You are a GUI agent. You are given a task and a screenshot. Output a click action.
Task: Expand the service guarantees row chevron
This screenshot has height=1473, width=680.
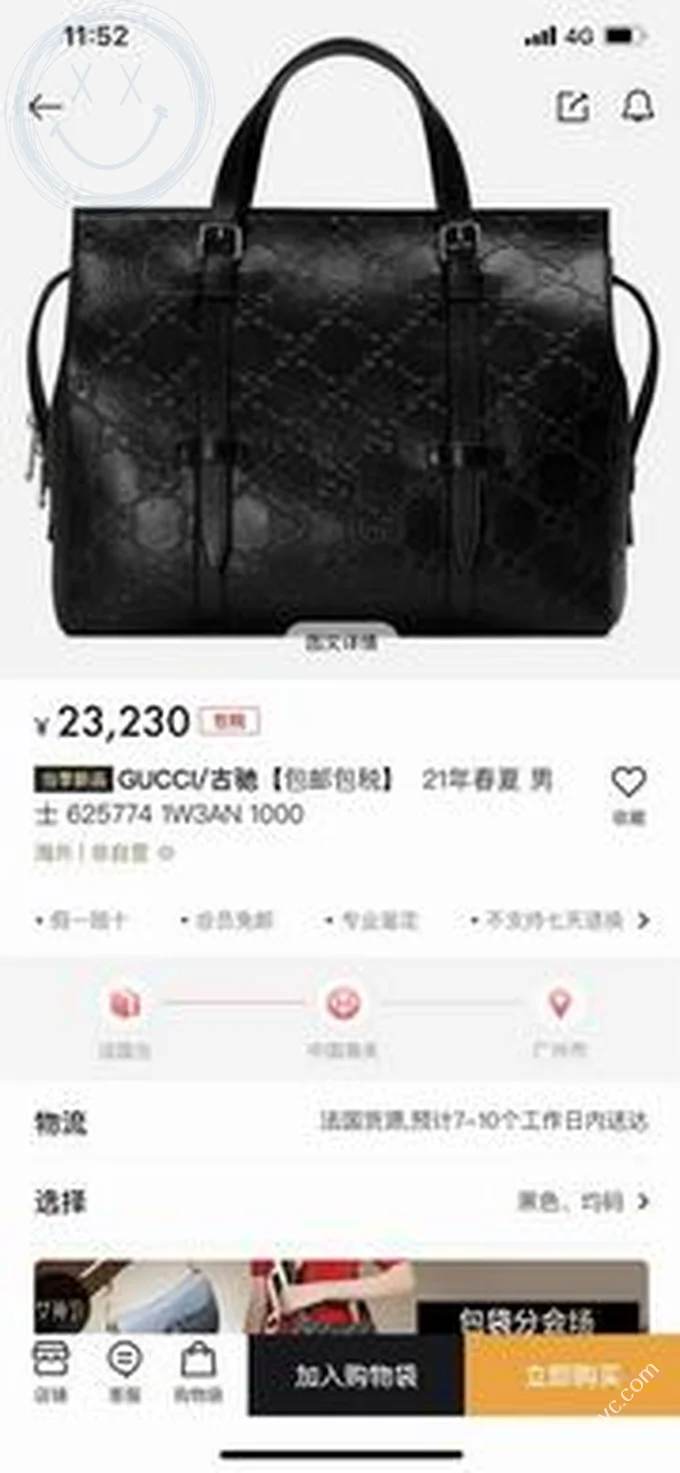click(x=643, y=920)
